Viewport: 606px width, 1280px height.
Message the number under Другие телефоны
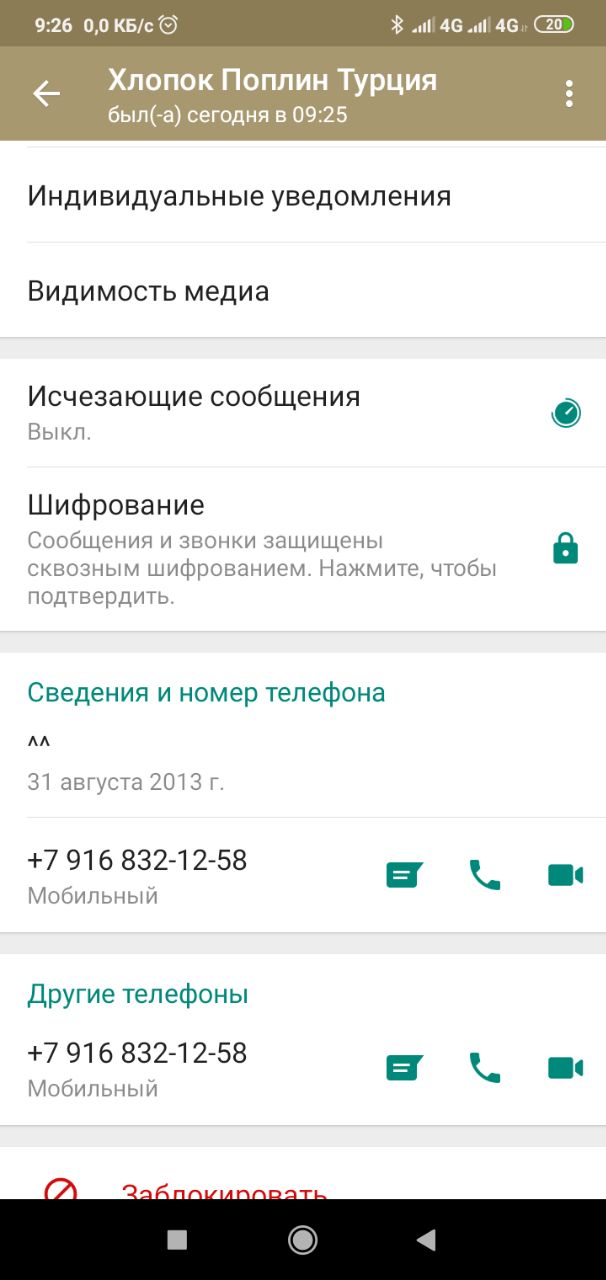point(404,1069)
